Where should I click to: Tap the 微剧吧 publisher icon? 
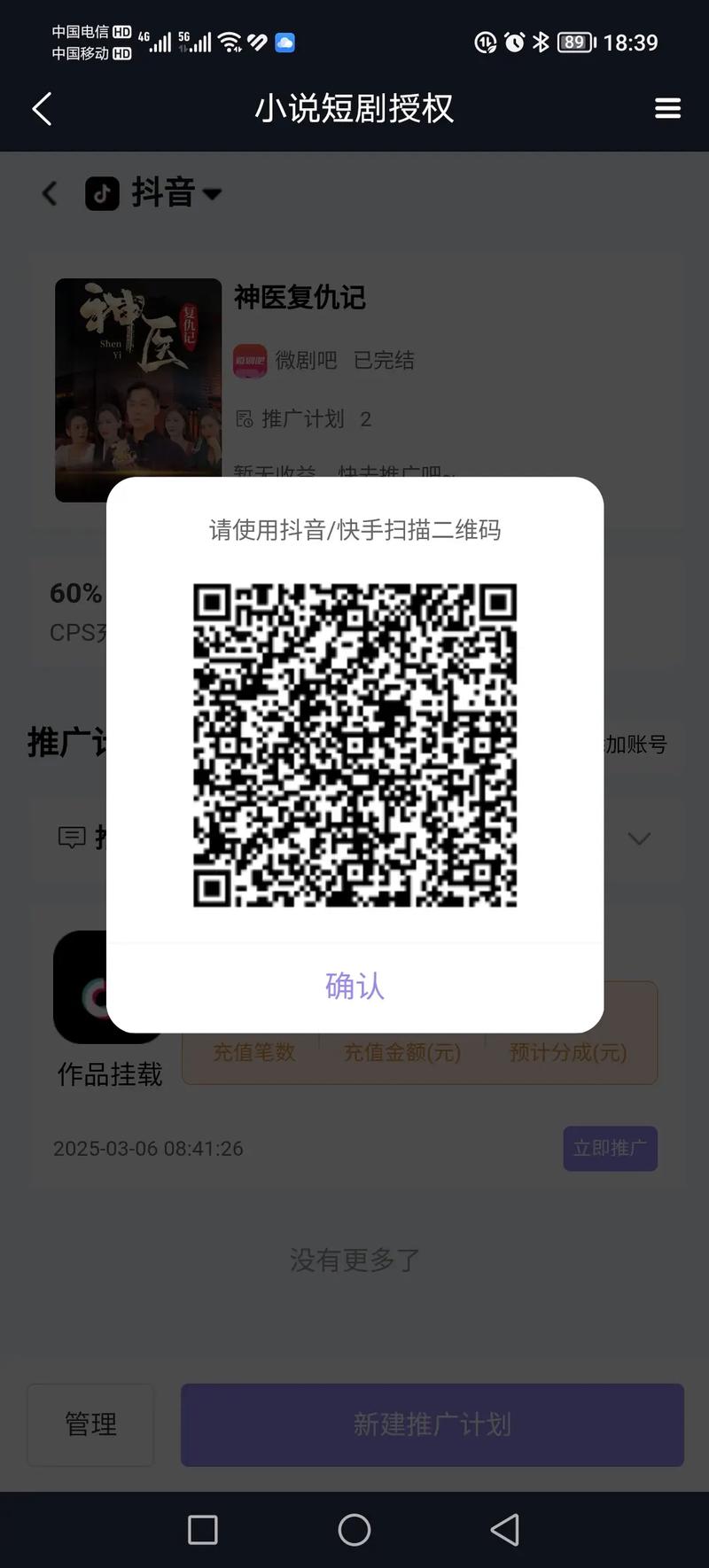click(x=249, y=361)
